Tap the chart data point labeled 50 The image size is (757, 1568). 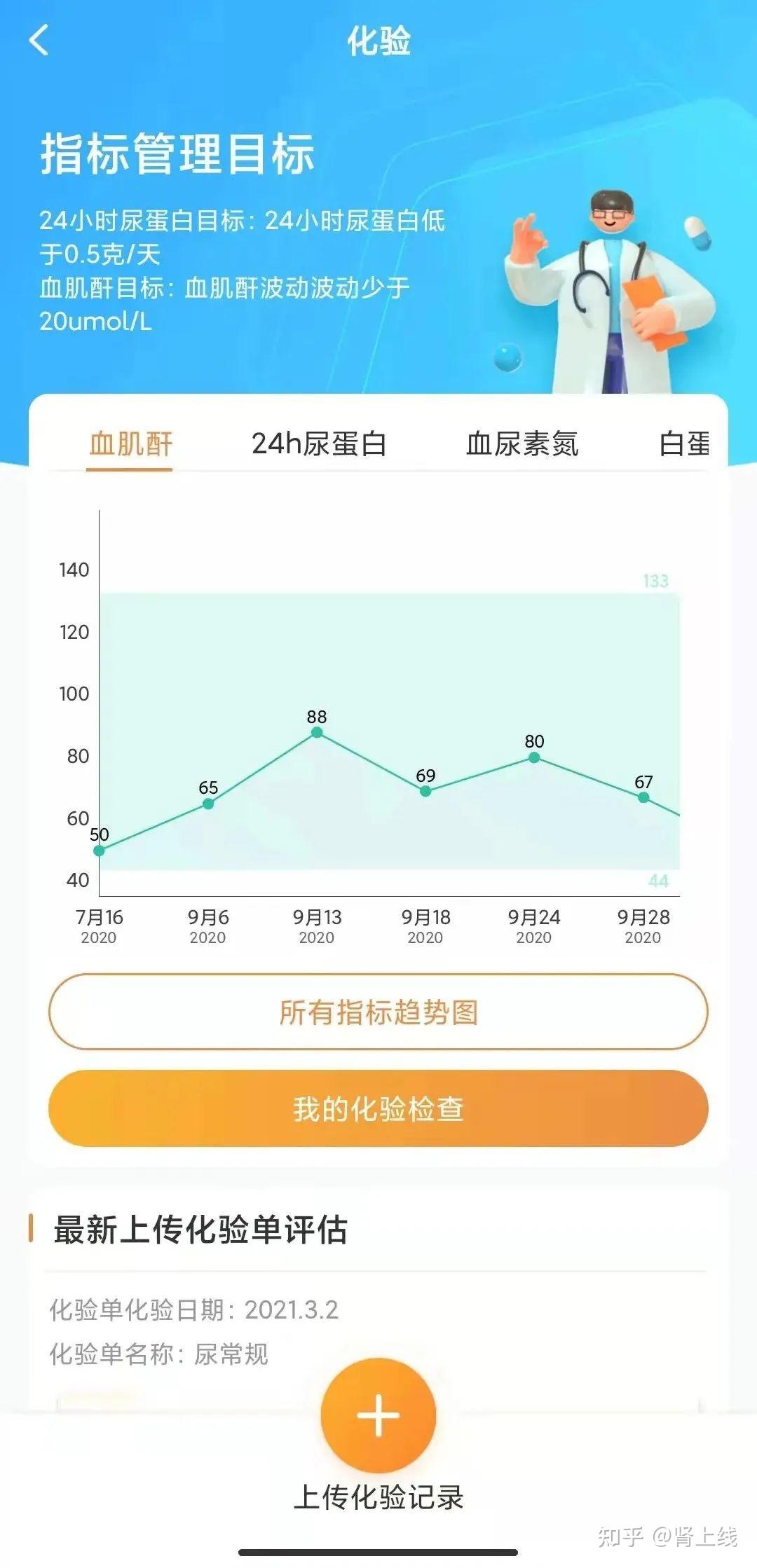(98, 850)
